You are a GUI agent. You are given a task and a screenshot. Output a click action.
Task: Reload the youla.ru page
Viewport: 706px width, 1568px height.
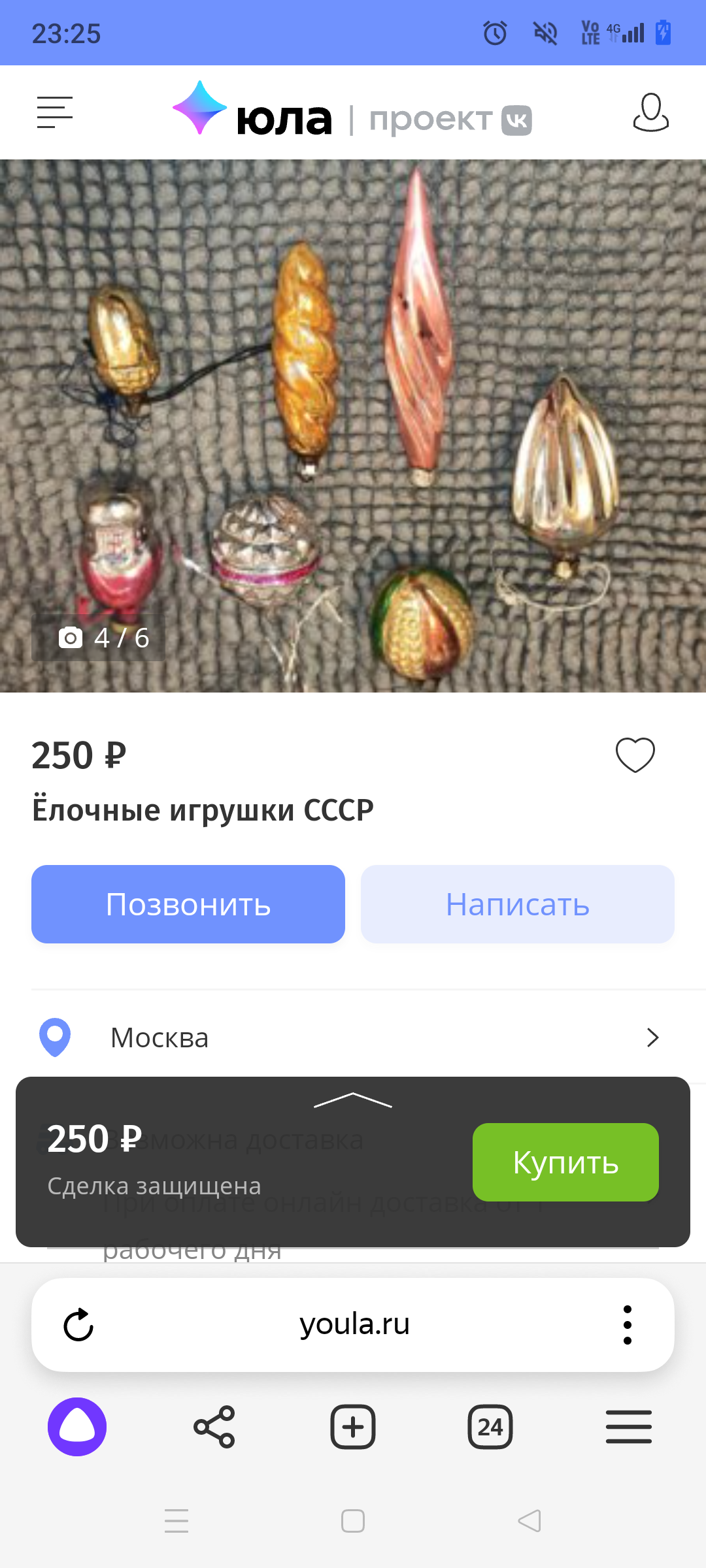point(78,1325)
